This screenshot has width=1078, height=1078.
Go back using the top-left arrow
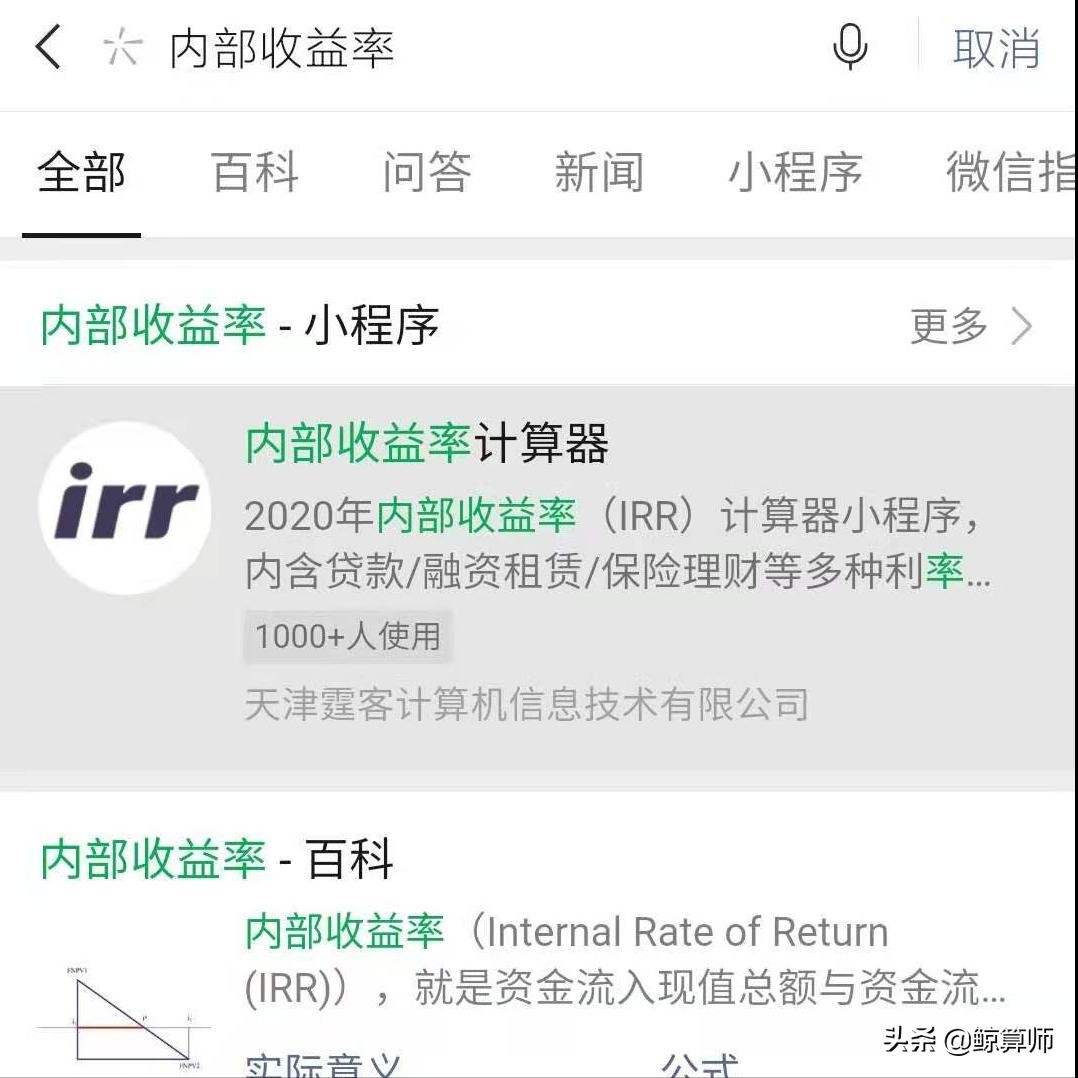48,48
